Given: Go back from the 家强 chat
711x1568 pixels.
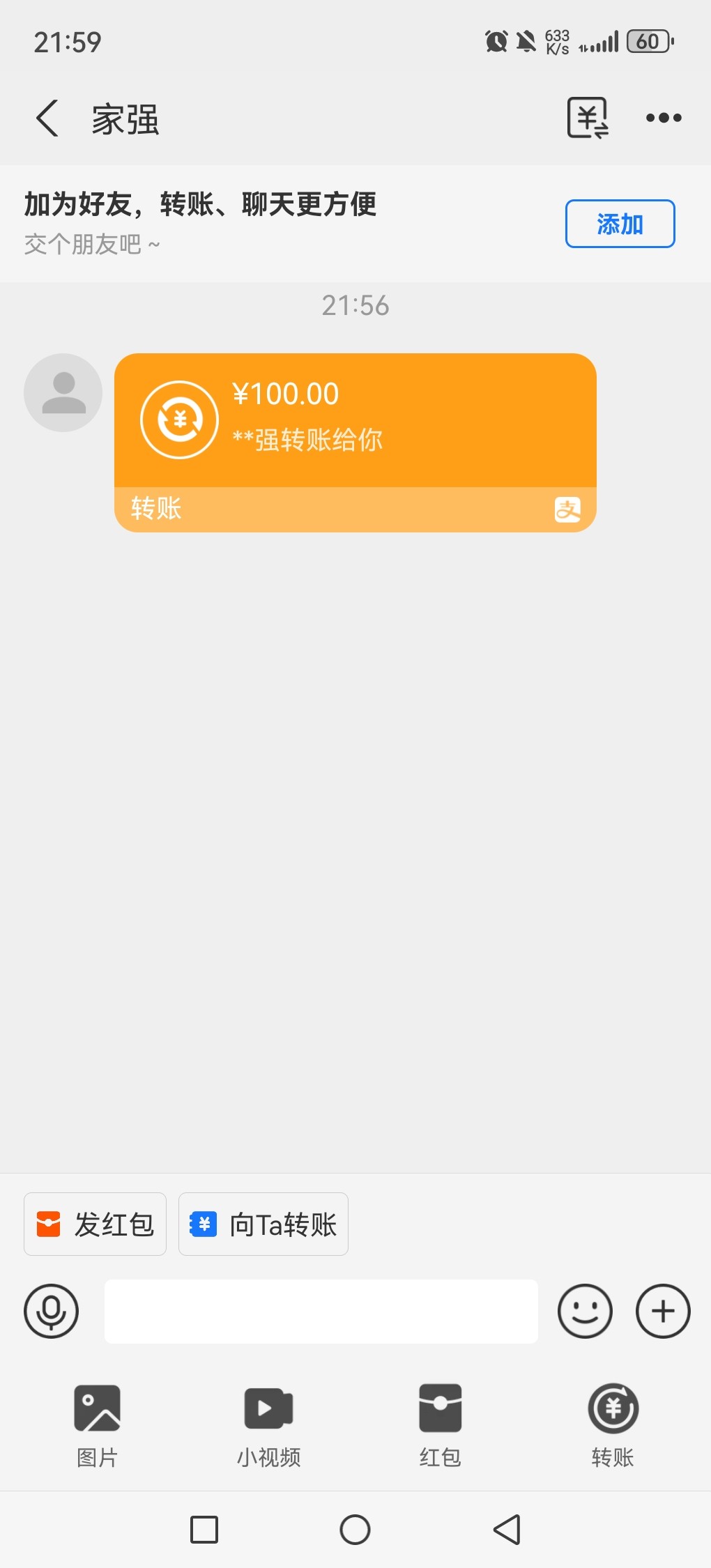Looking at the screenshot, I should coord(47,118).
